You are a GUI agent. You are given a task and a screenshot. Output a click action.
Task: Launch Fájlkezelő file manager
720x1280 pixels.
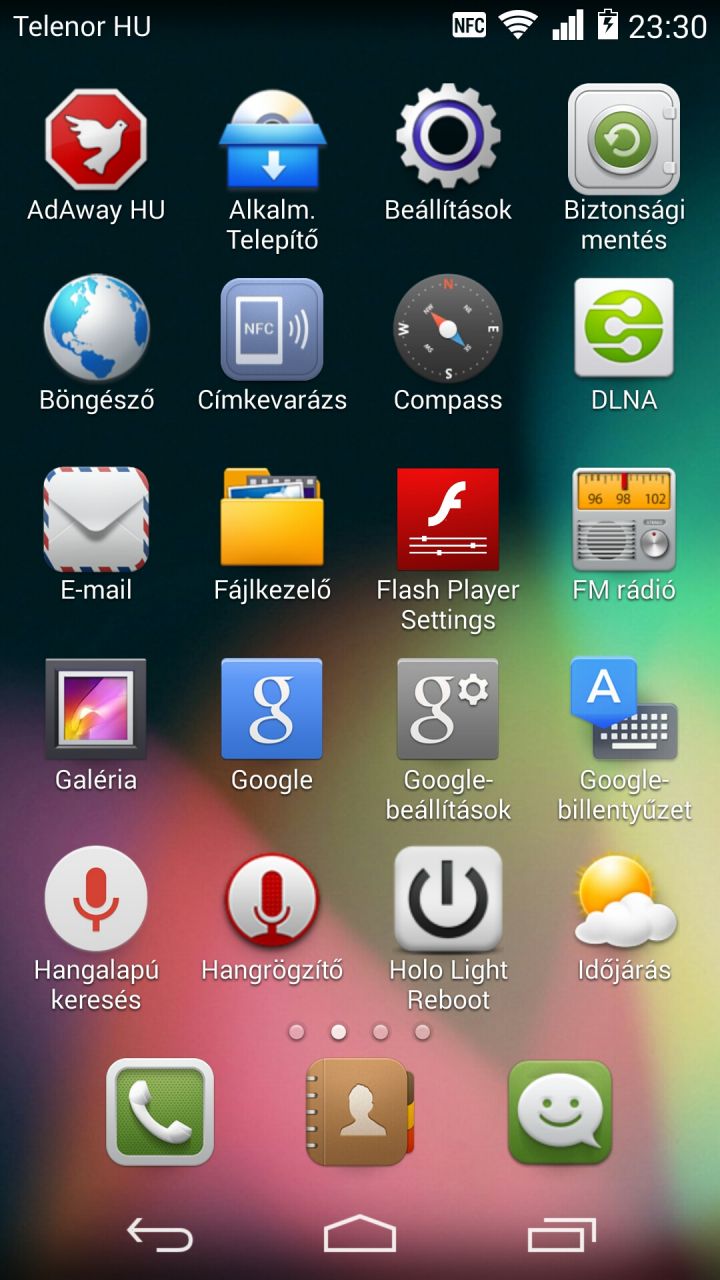click(x=272, y=520)
